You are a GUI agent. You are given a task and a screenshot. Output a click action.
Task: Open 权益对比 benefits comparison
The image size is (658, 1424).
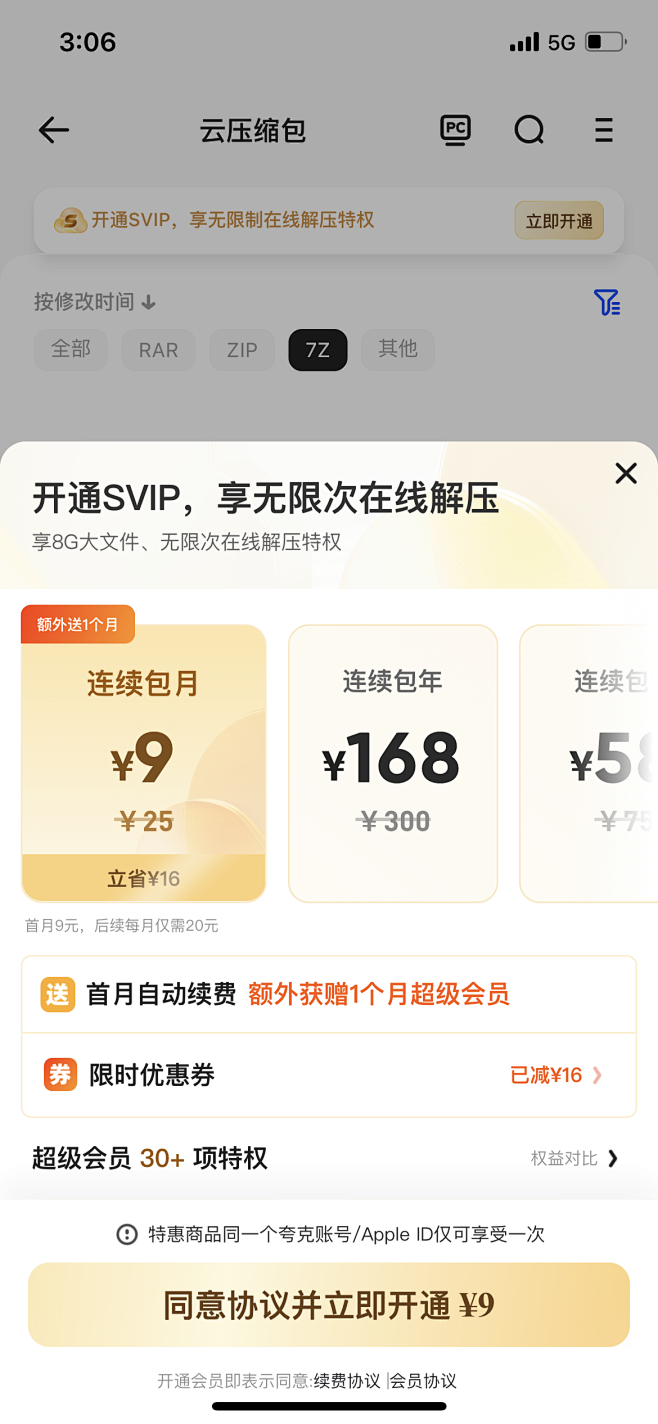[575, 1158]
